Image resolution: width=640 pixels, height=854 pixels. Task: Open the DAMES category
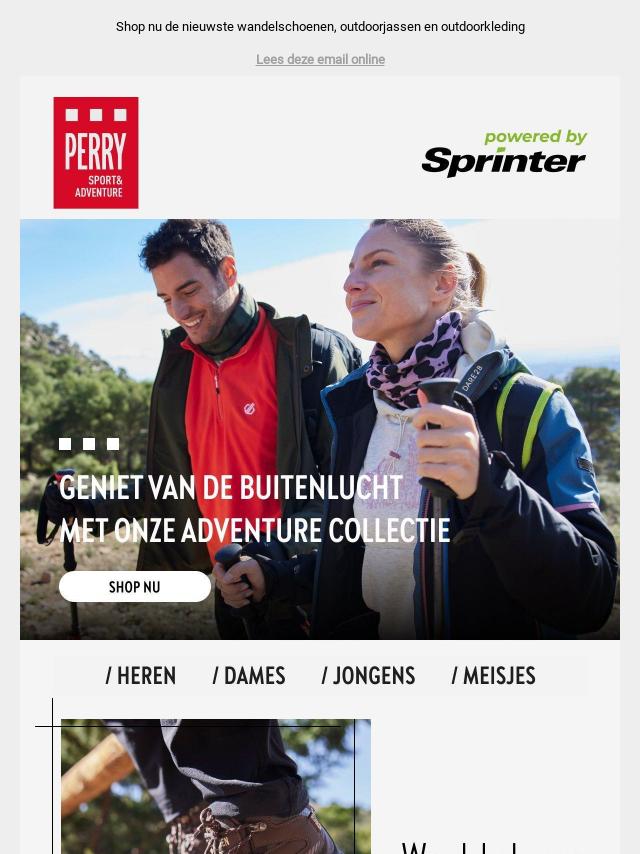pyautogui.click(x=249, y=676)
